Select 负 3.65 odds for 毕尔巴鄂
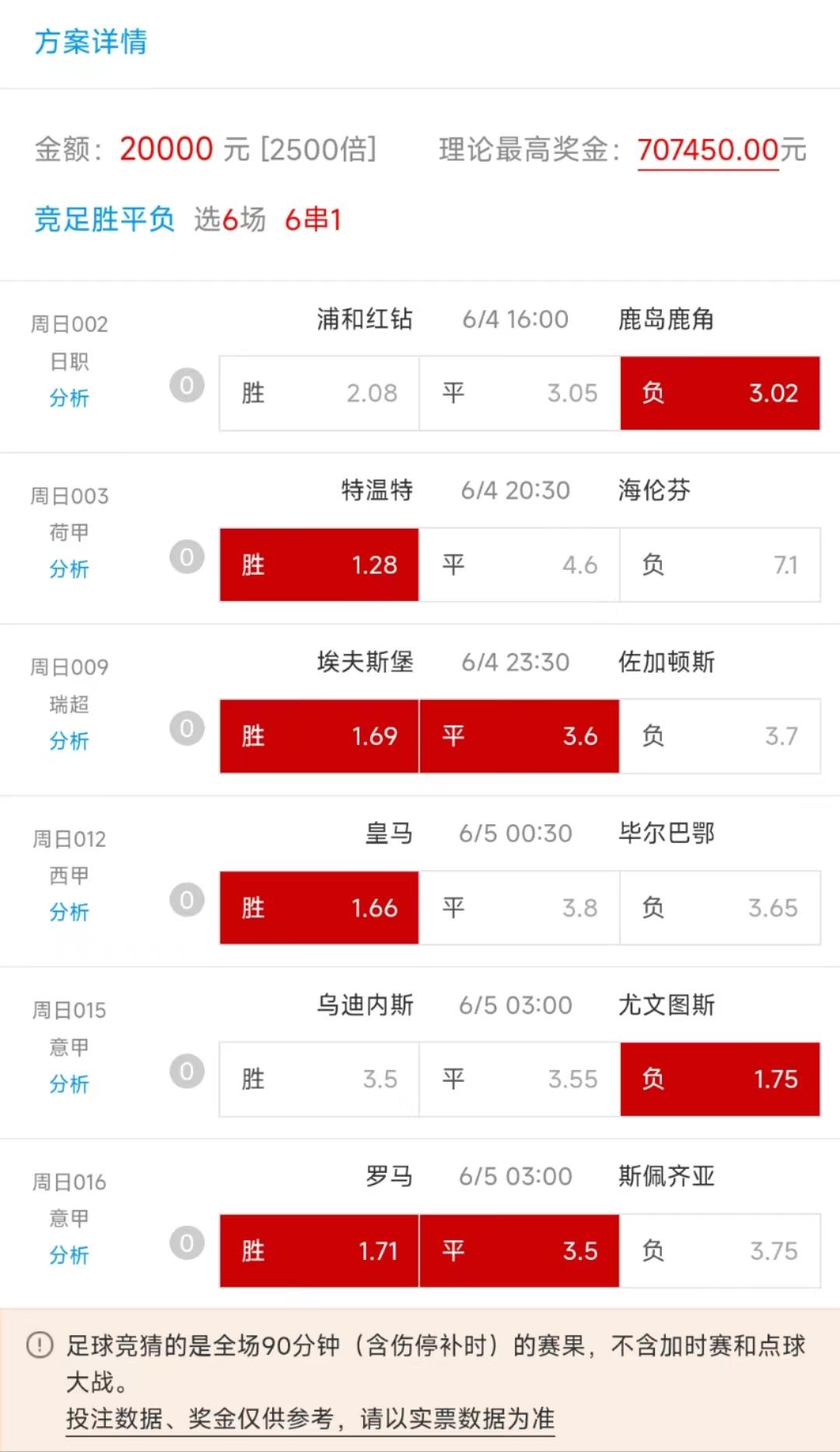The image size is (840, 1452). point(719,908)
